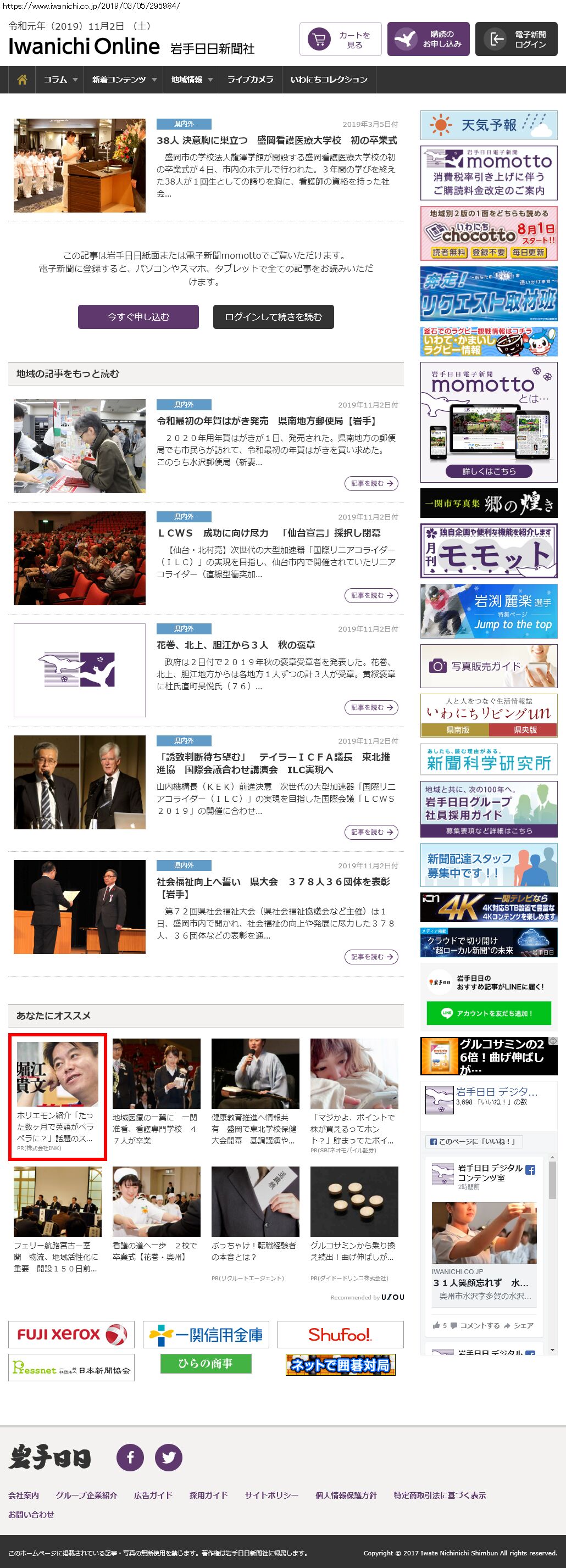
Task: Tap the 今すぐ申し込む button
Action: click(x=138, y=316)
